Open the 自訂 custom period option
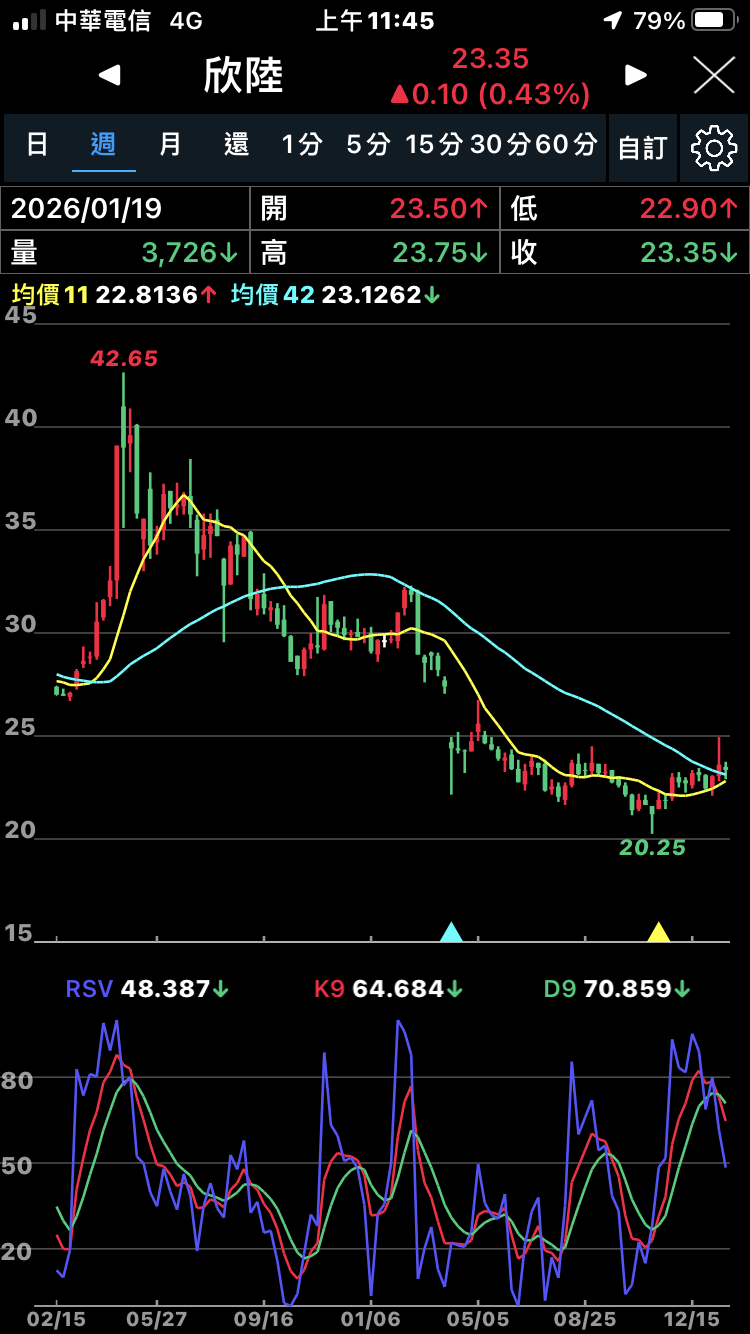Image resolution: width=750 pixels, height=1334 pixels. click(x=642, y=148)
